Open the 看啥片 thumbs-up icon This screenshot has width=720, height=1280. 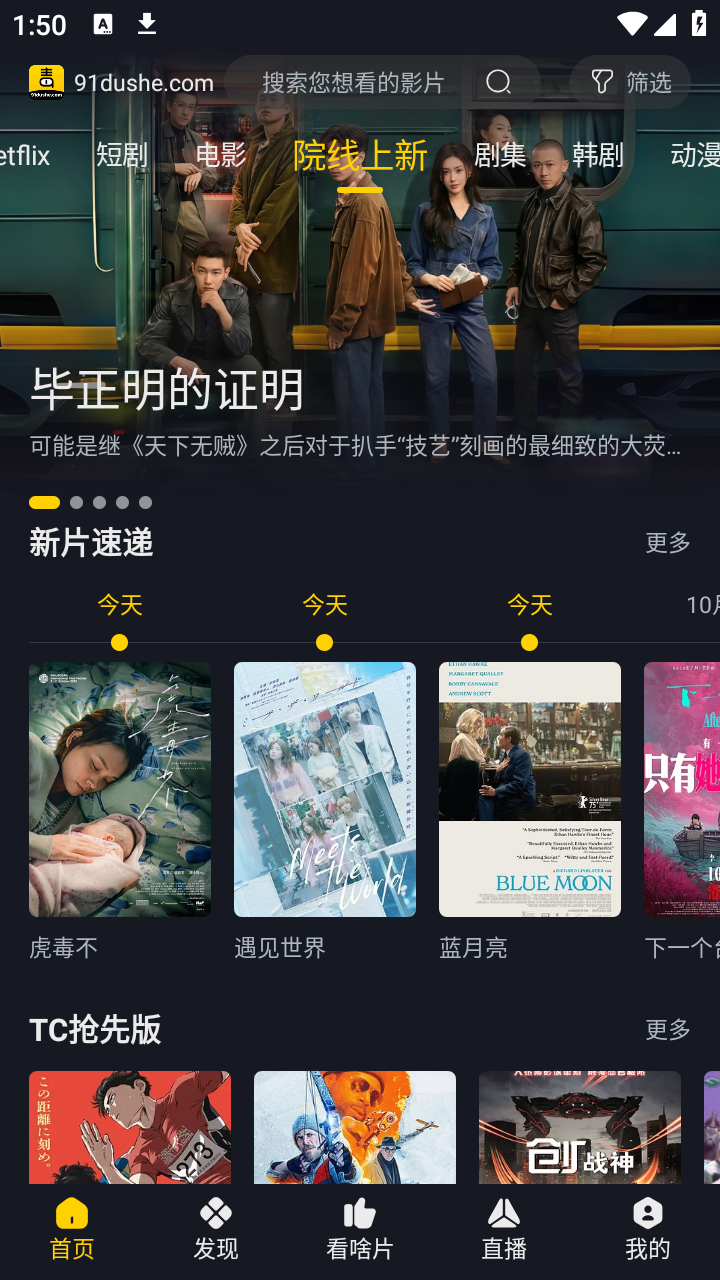pyautogui.click(x=359, y=1215)
